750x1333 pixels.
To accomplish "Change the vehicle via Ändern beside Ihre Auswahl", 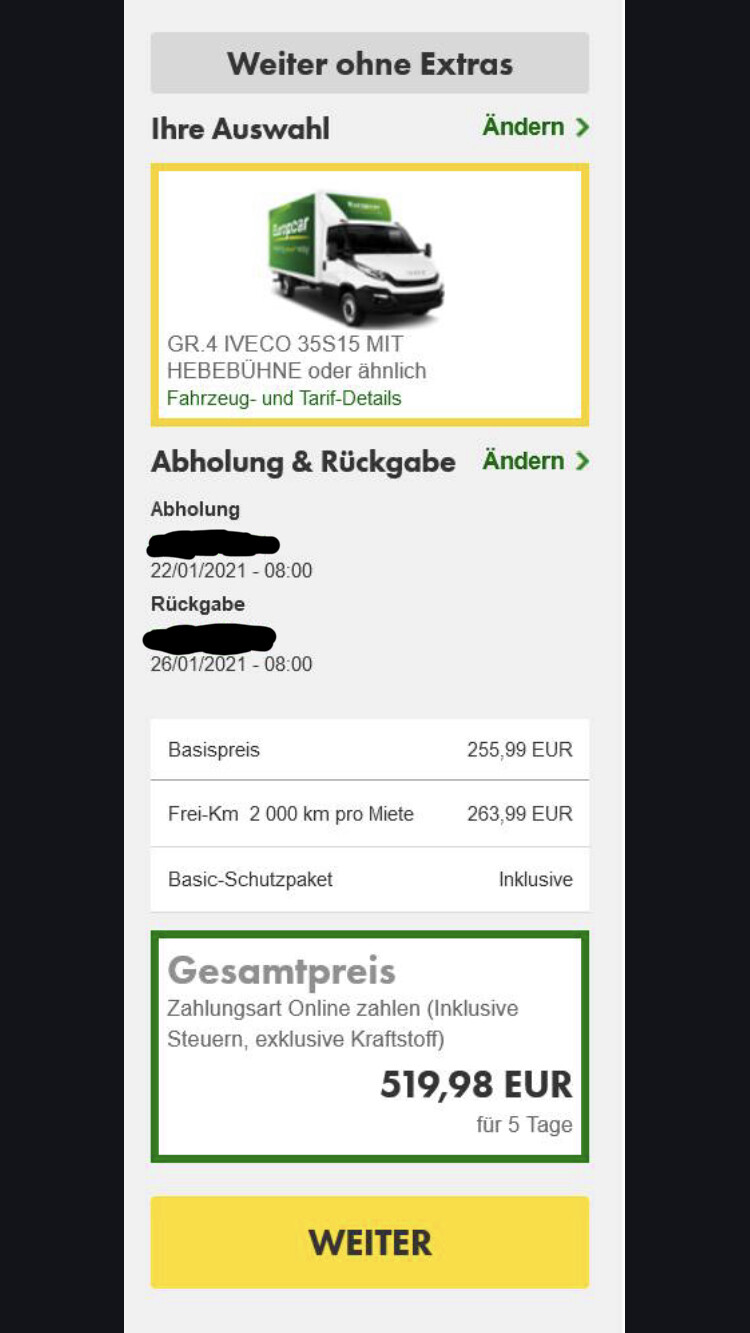I will pos(535,127).
